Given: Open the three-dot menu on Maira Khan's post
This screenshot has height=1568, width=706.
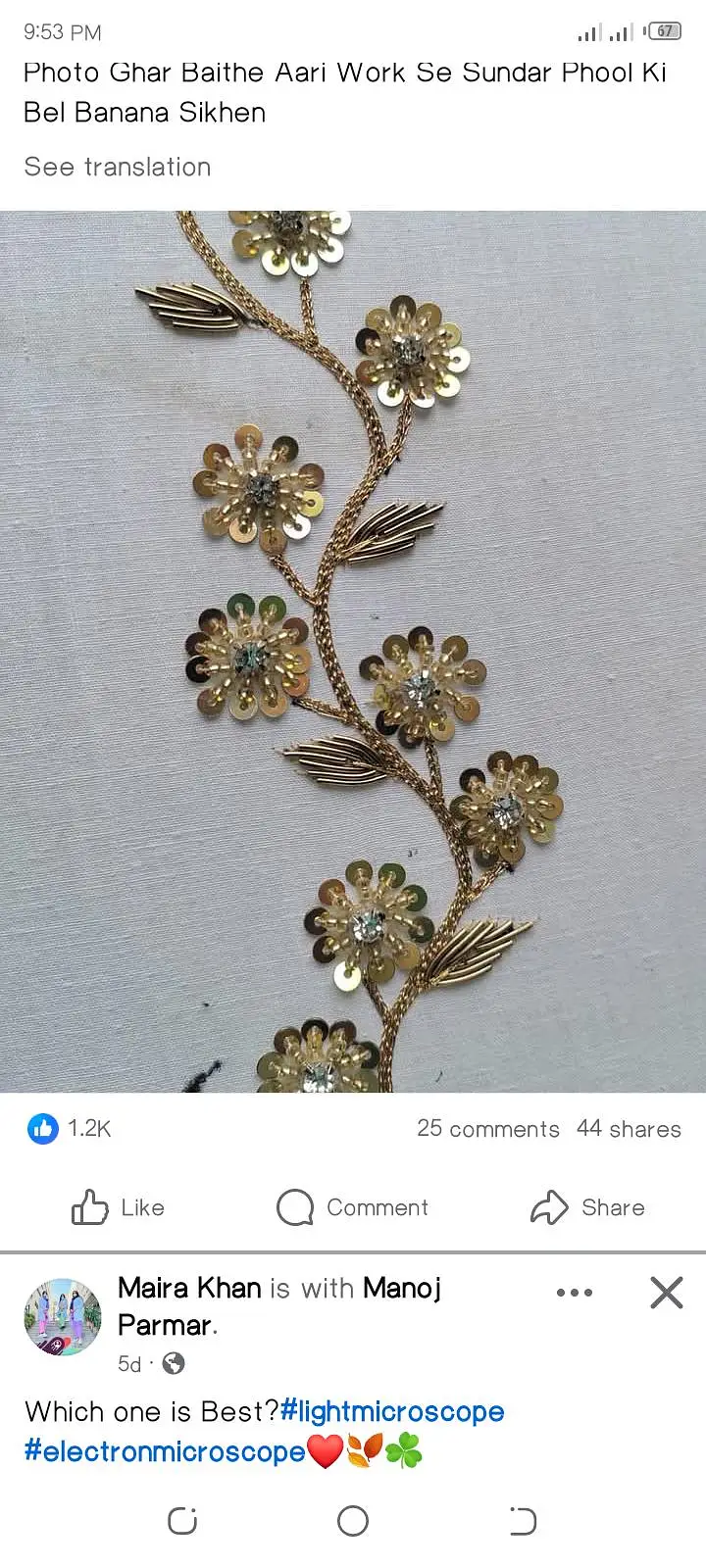Looking at the screenshot, I should 575,1293.
